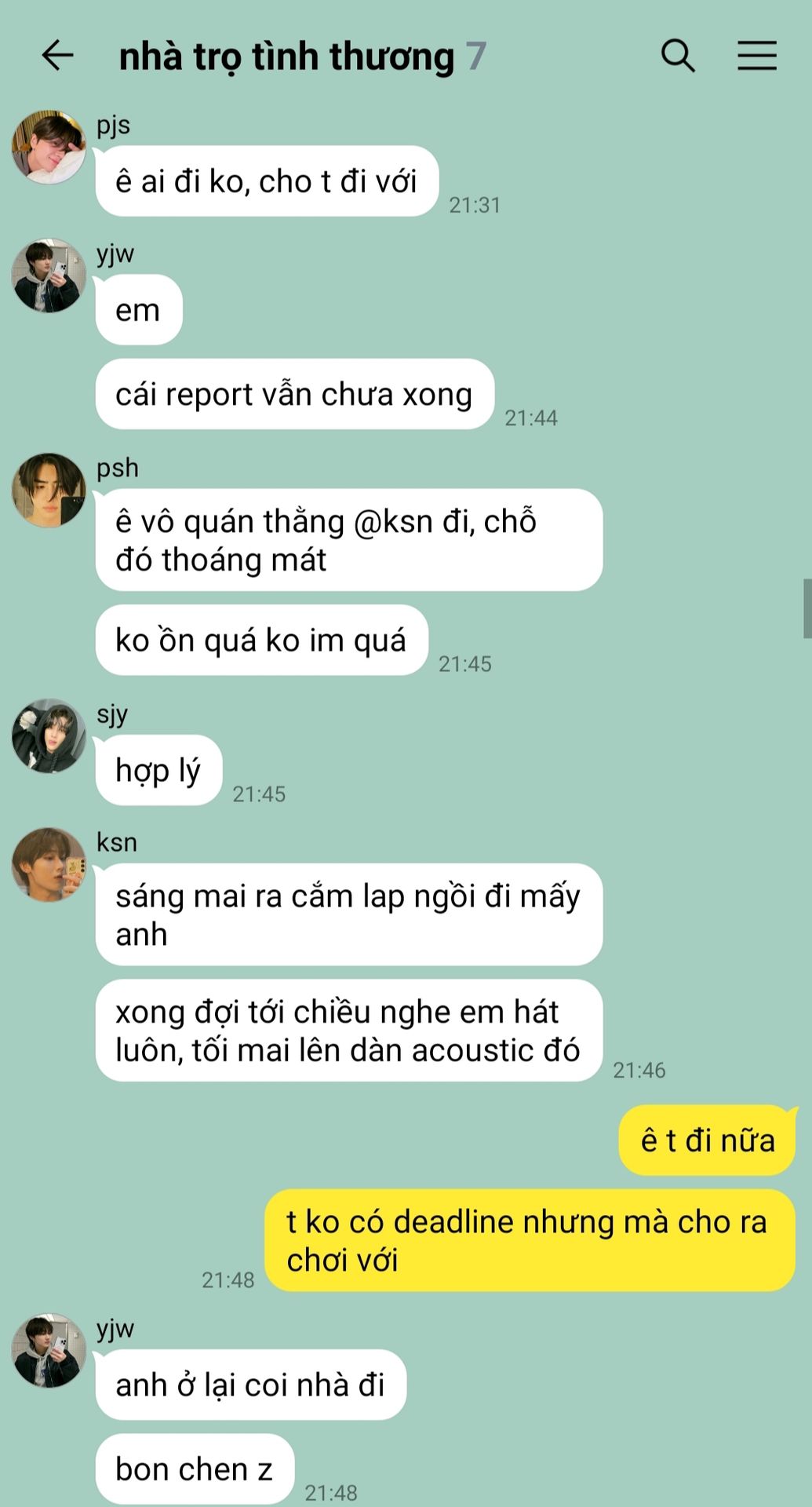This screenshot has width=812, height=1507.
Task: Open pjs's profile picture
Action: 49,147
